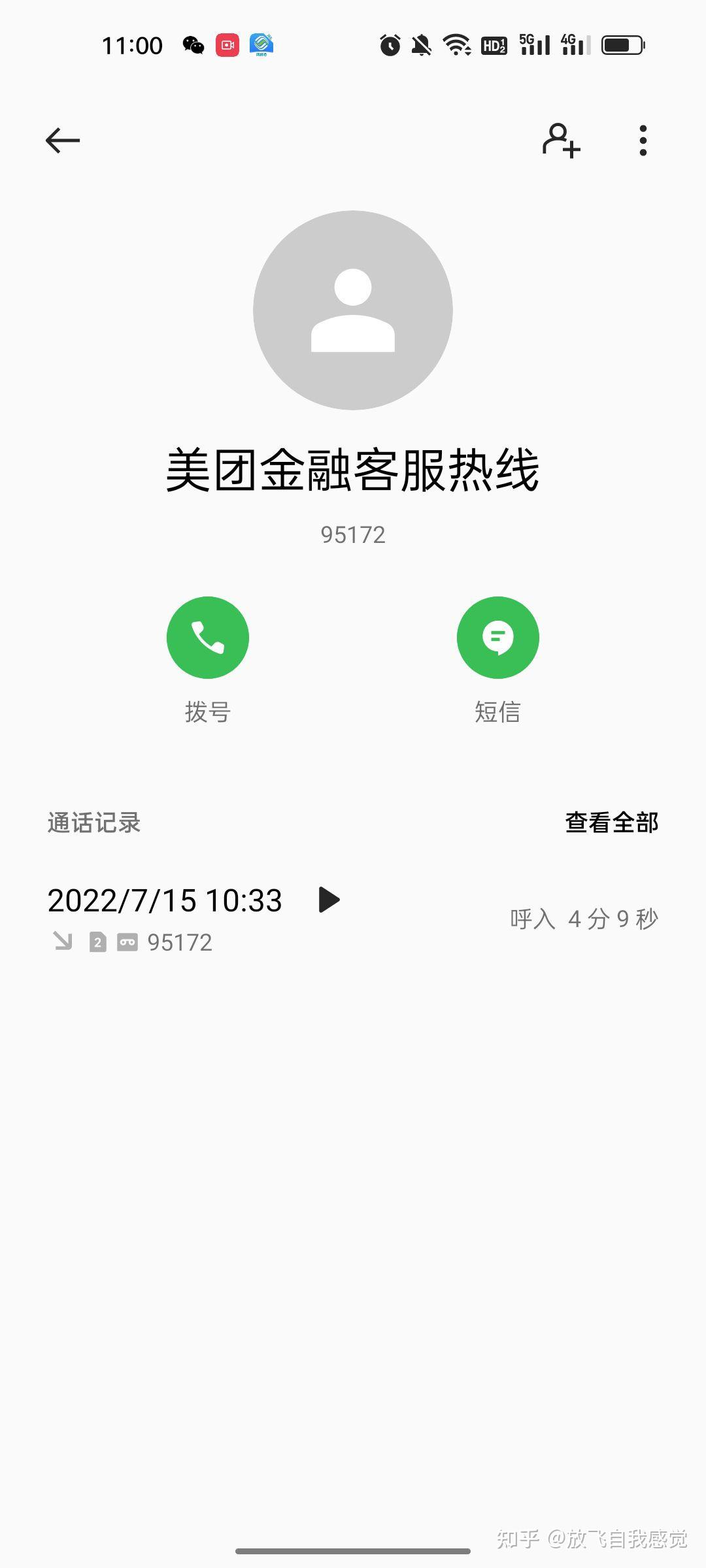Viewport: 706px width, 1568px height.
Task: Tap the gray contact avatar photo
Action: pos(353,310)
